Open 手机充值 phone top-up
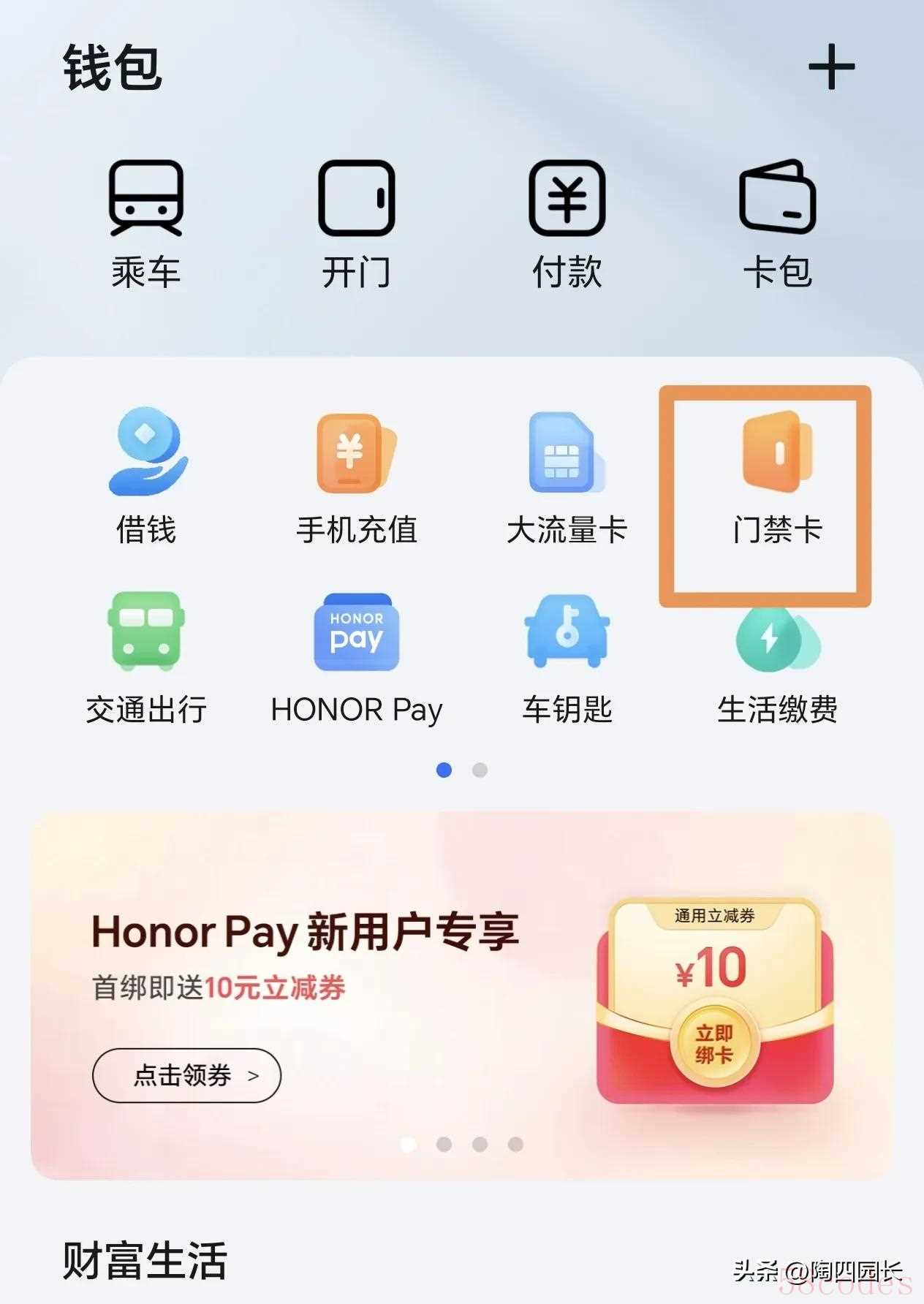The image size is (924, 1304). [x=357, y=475]
